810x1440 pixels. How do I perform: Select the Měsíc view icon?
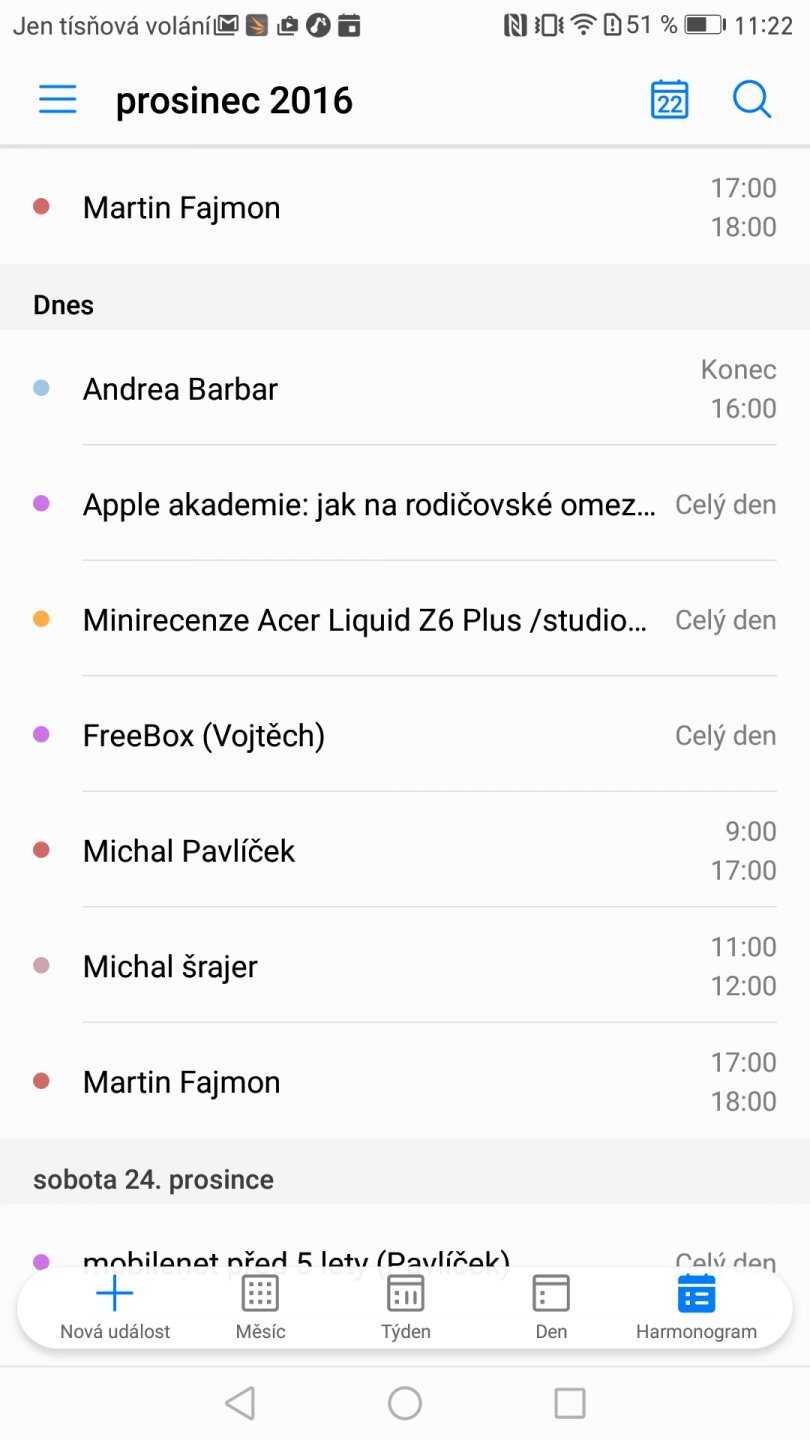pyautogui.click(x=259, y=1292)
